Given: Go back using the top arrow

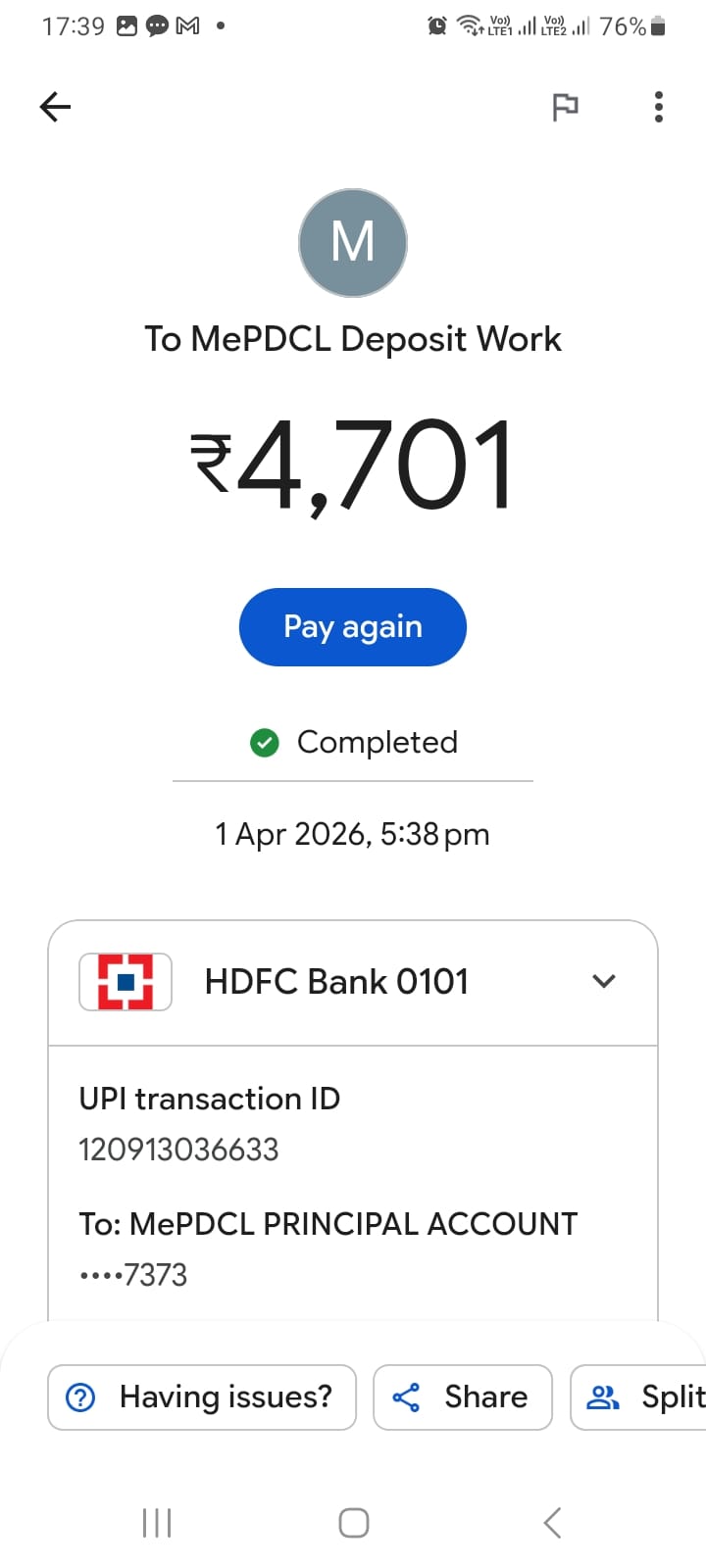Looking at the screenshot, I should click(x=55, y=107).
